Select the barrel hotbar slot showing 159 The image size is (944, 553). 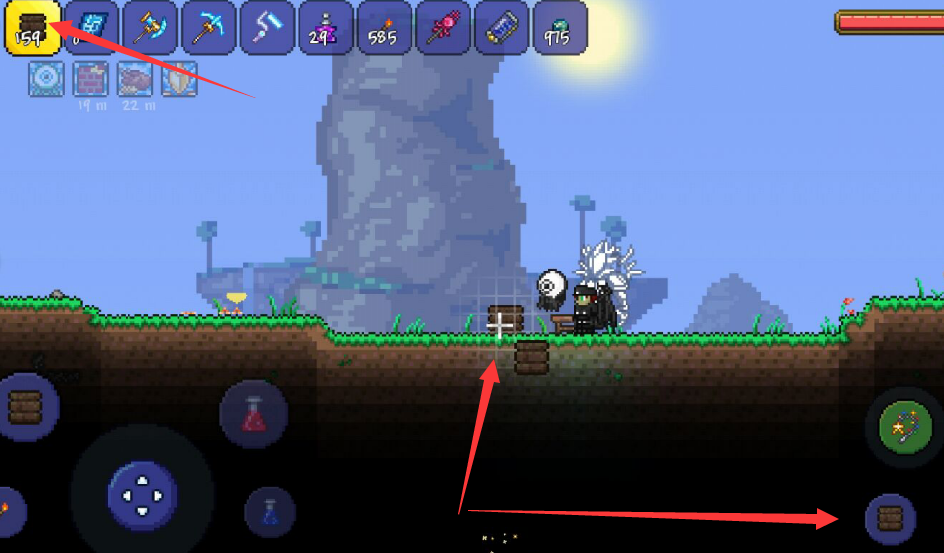[x=31, y=28]
